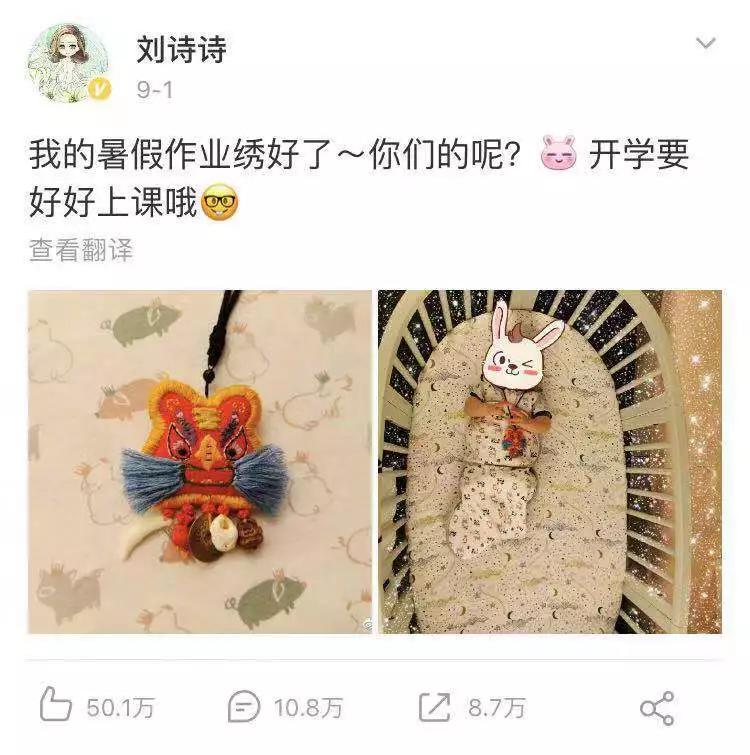Screen dimensions: 750x755
Task: Tap 查看翻译 to translate the post
Action: 80,250
